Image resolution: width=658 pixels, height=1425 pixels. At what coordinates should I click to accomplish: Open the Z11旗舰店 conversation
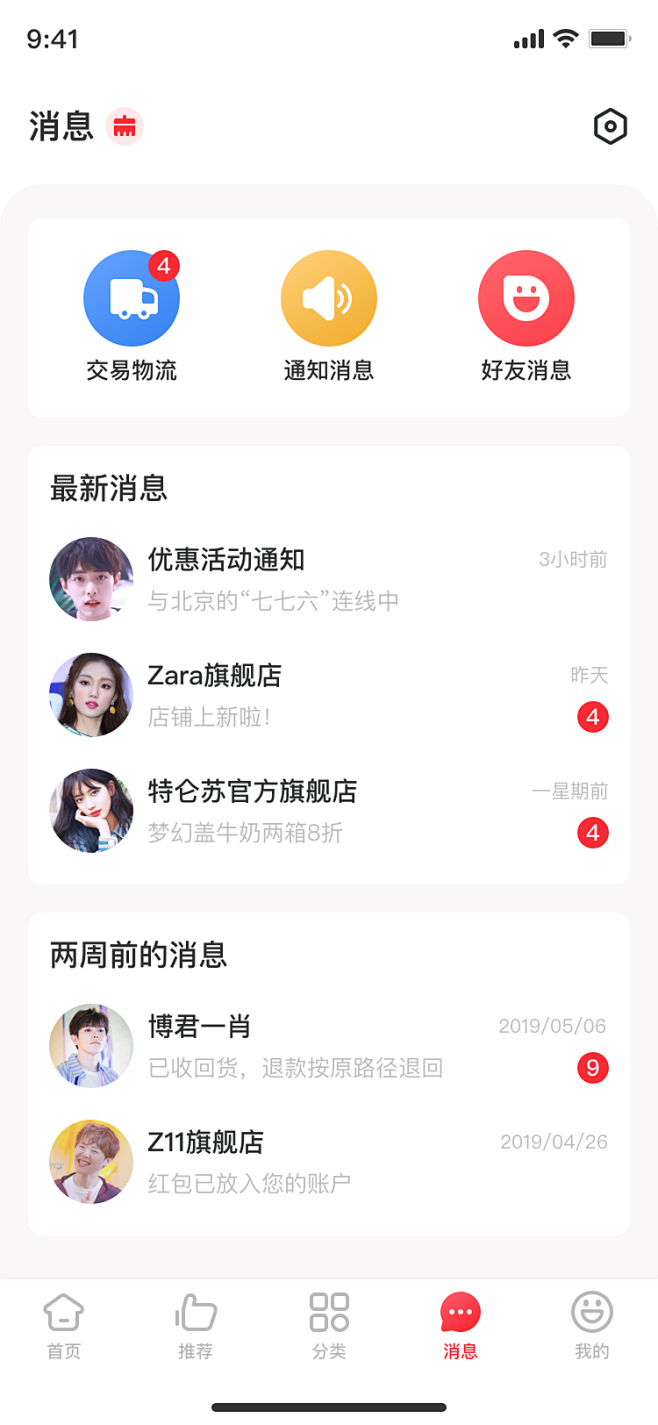point(328,1162)
